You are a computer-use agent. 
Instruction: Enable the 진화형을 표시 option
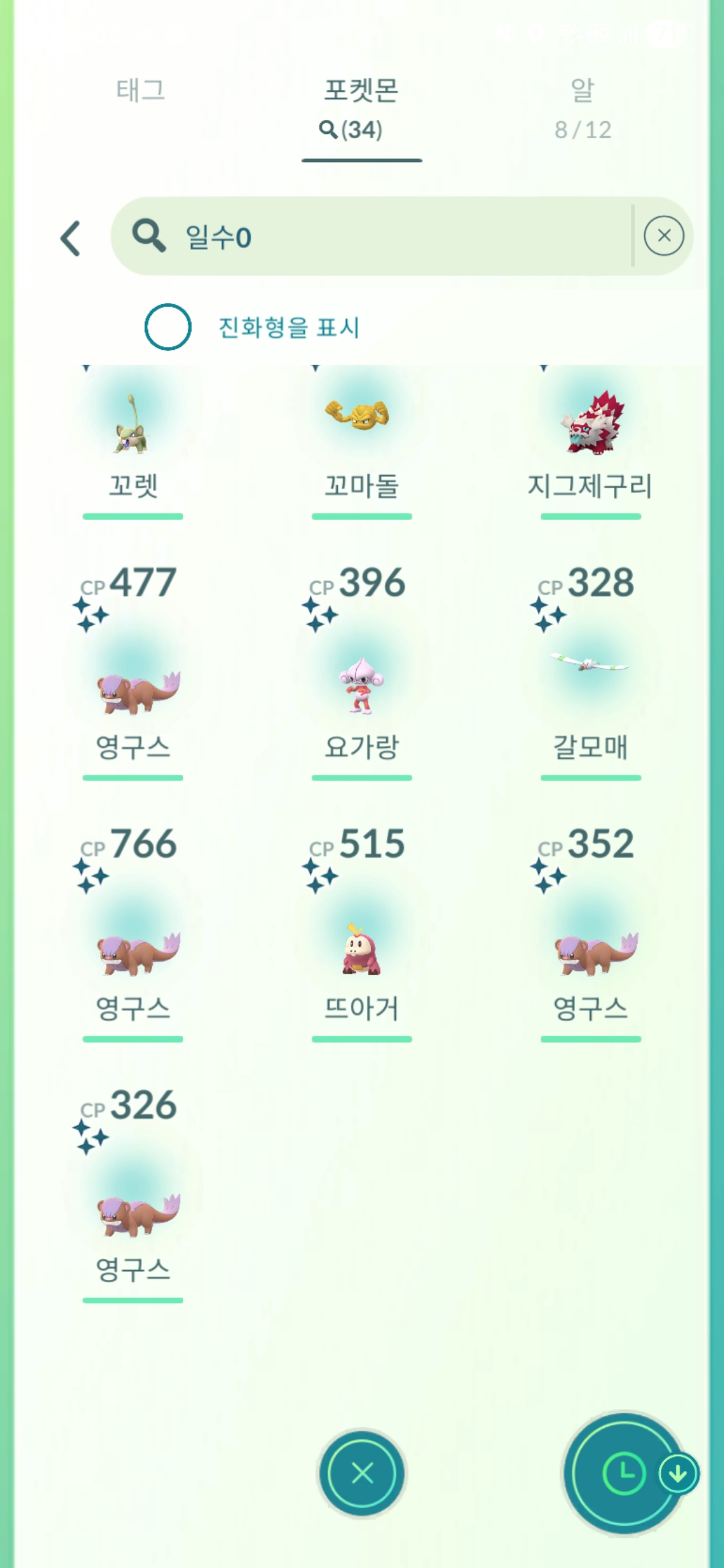(x=168, y=327)
